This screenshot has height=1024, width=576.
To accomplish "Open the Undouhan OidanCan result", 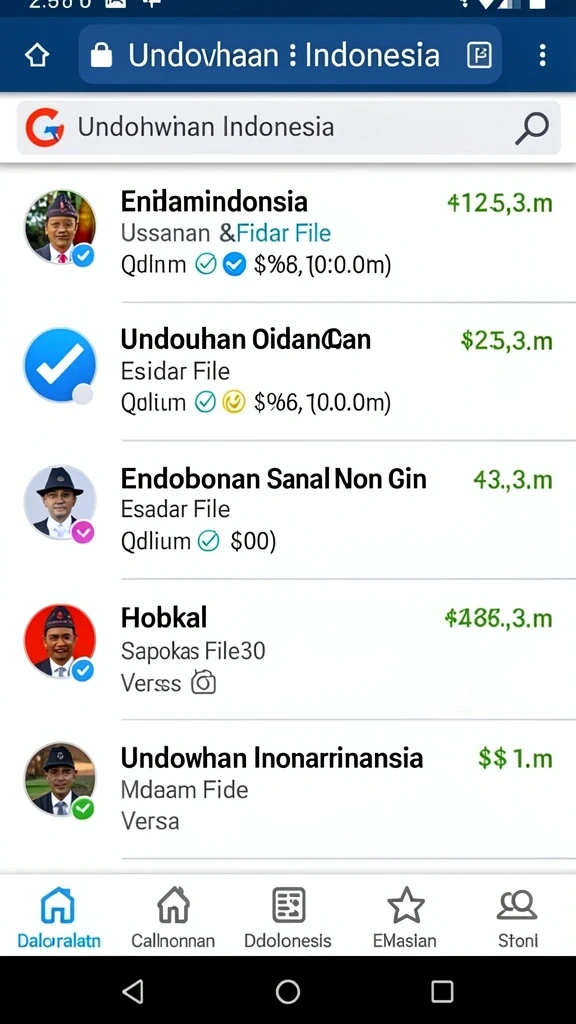I will tap(288, 372).
